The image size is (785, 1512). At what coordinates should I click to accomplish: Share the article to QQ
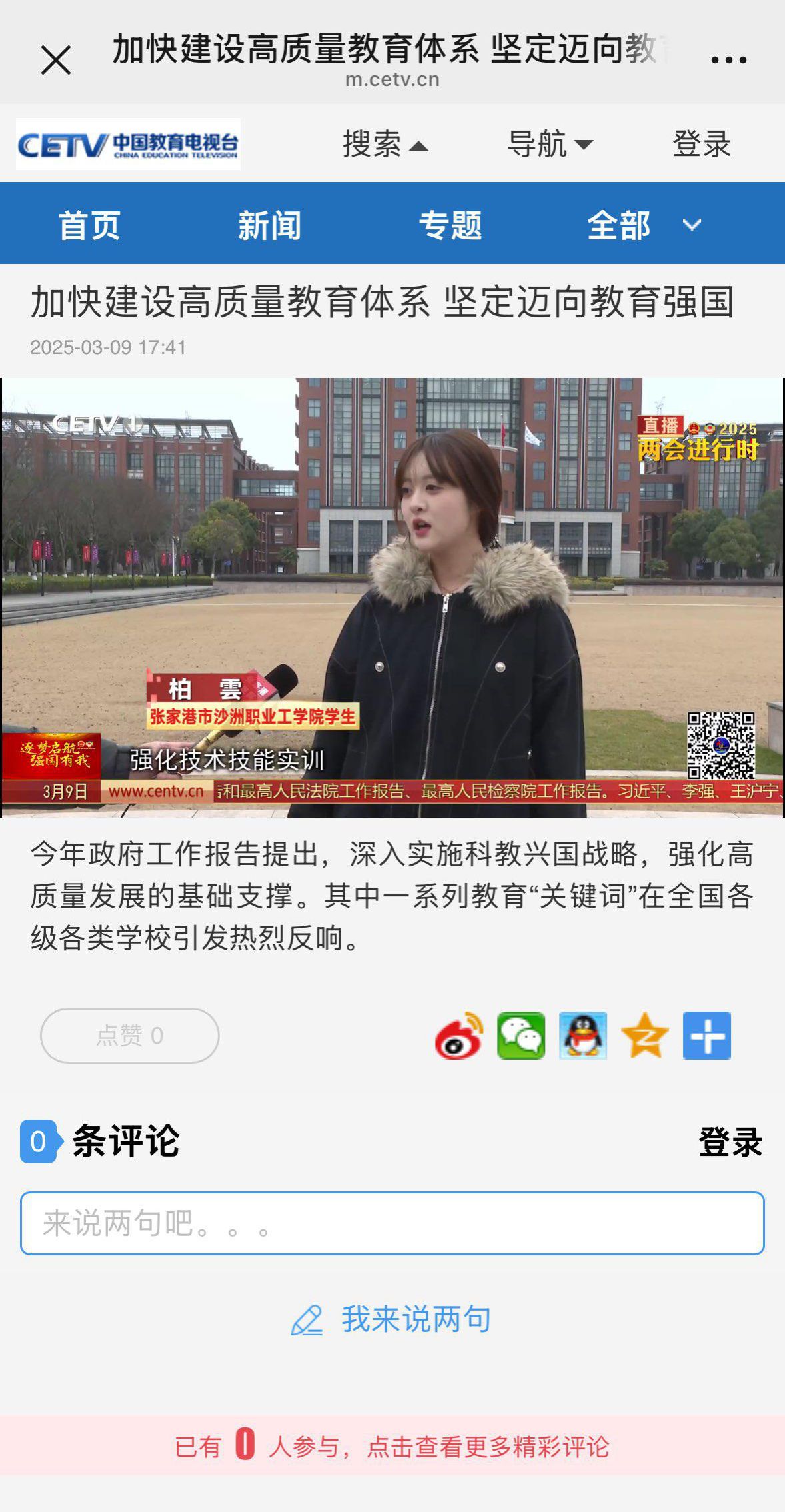click(x=583, y=1035)
